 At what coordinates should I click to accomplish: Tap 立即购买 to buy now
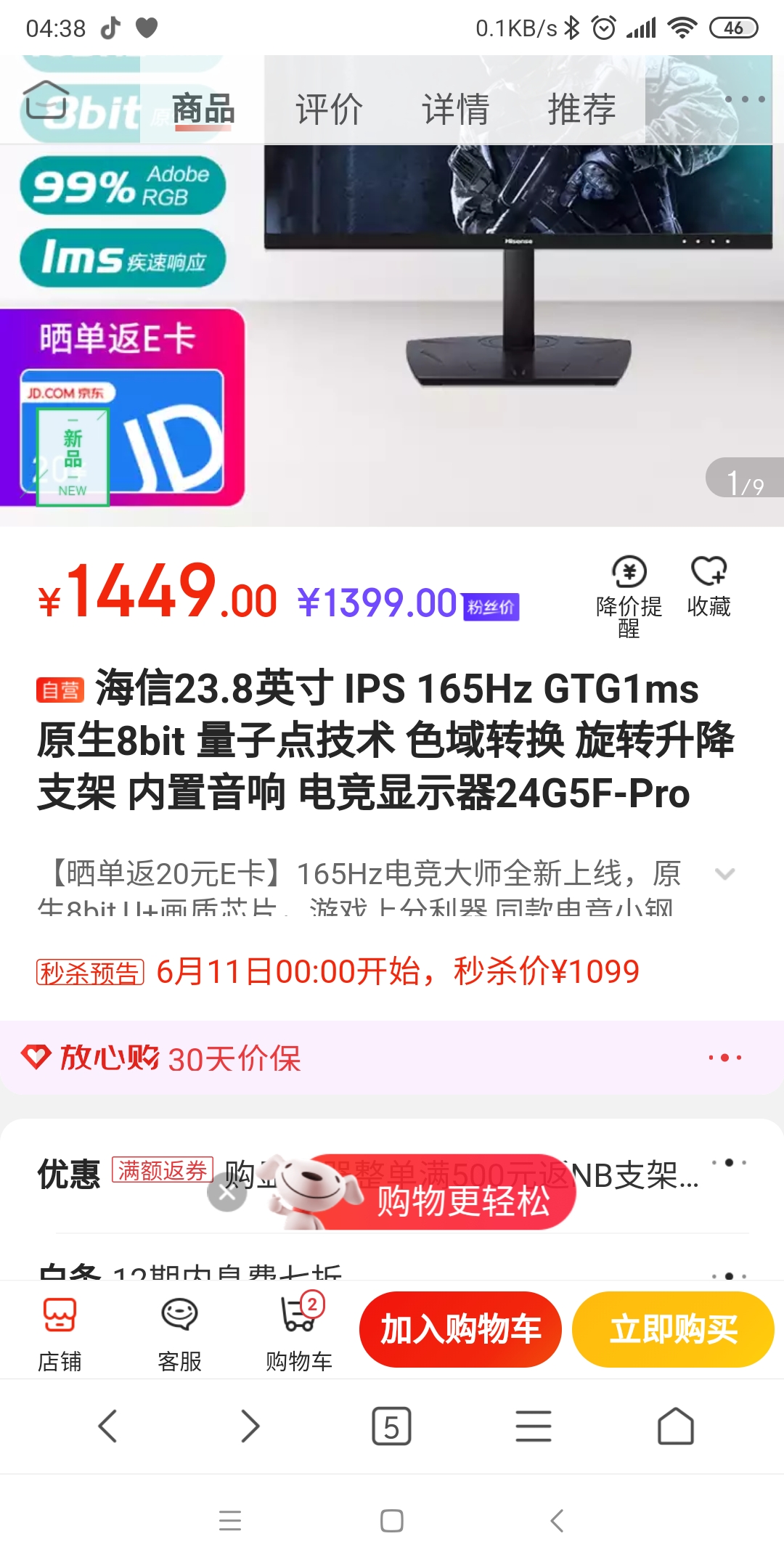click(673, 1329)
